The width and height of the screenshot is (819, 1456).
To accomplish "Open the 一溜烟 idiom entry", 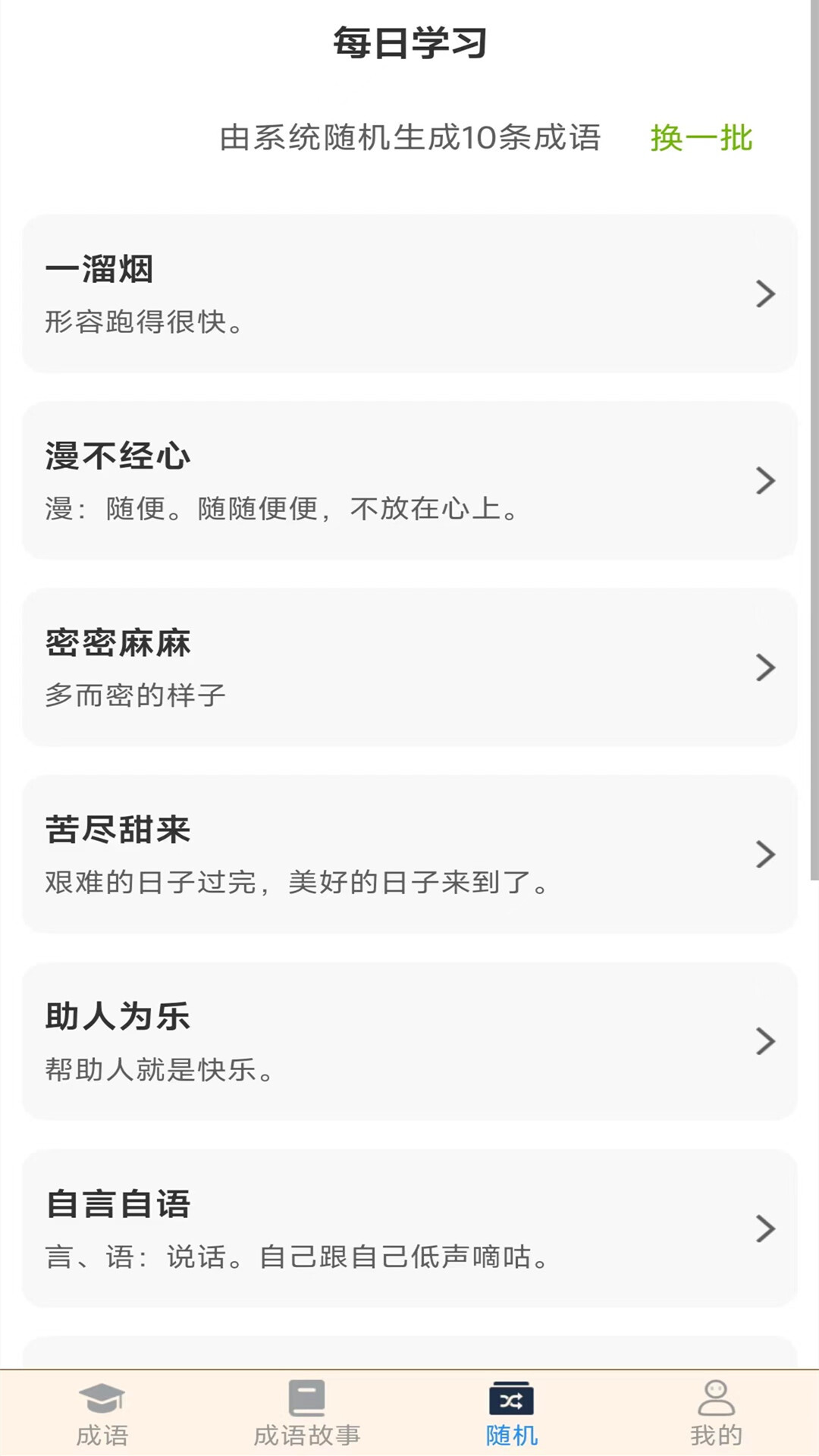I will tap(409, 295).
